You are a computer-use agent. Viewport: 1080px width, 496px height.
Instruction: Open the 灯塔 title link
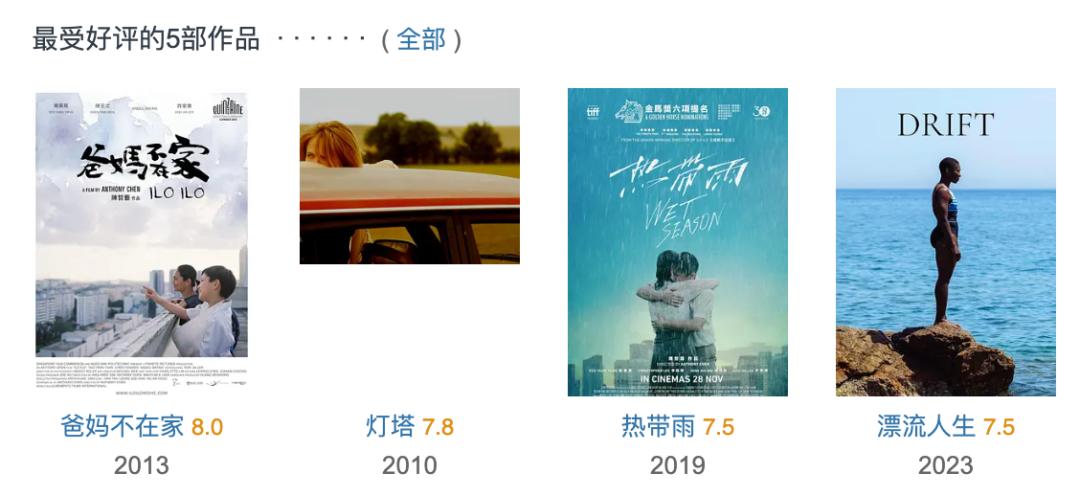click(x=390, y=427)
